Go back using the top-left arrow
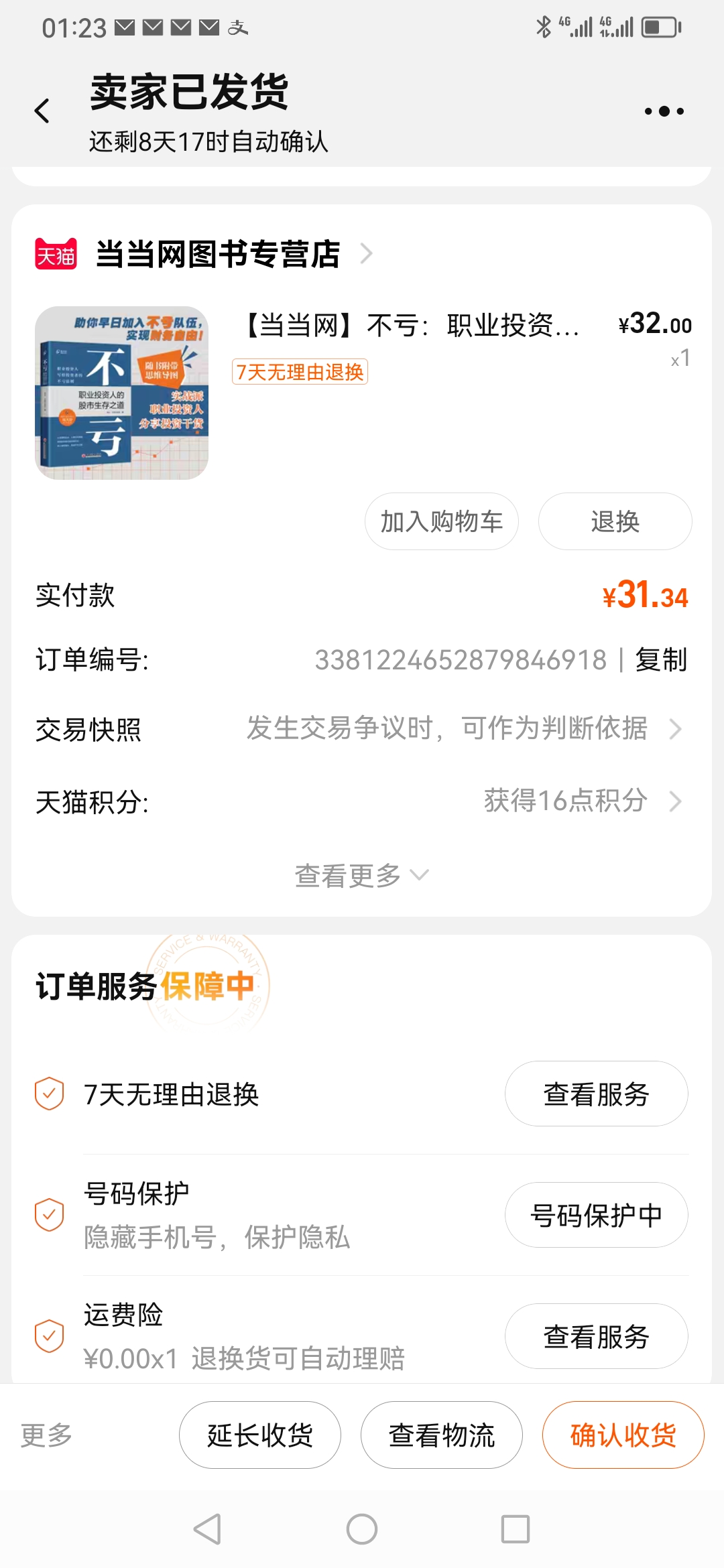The height and width of the screenshot is (1568, 724). tap(42, 111)
